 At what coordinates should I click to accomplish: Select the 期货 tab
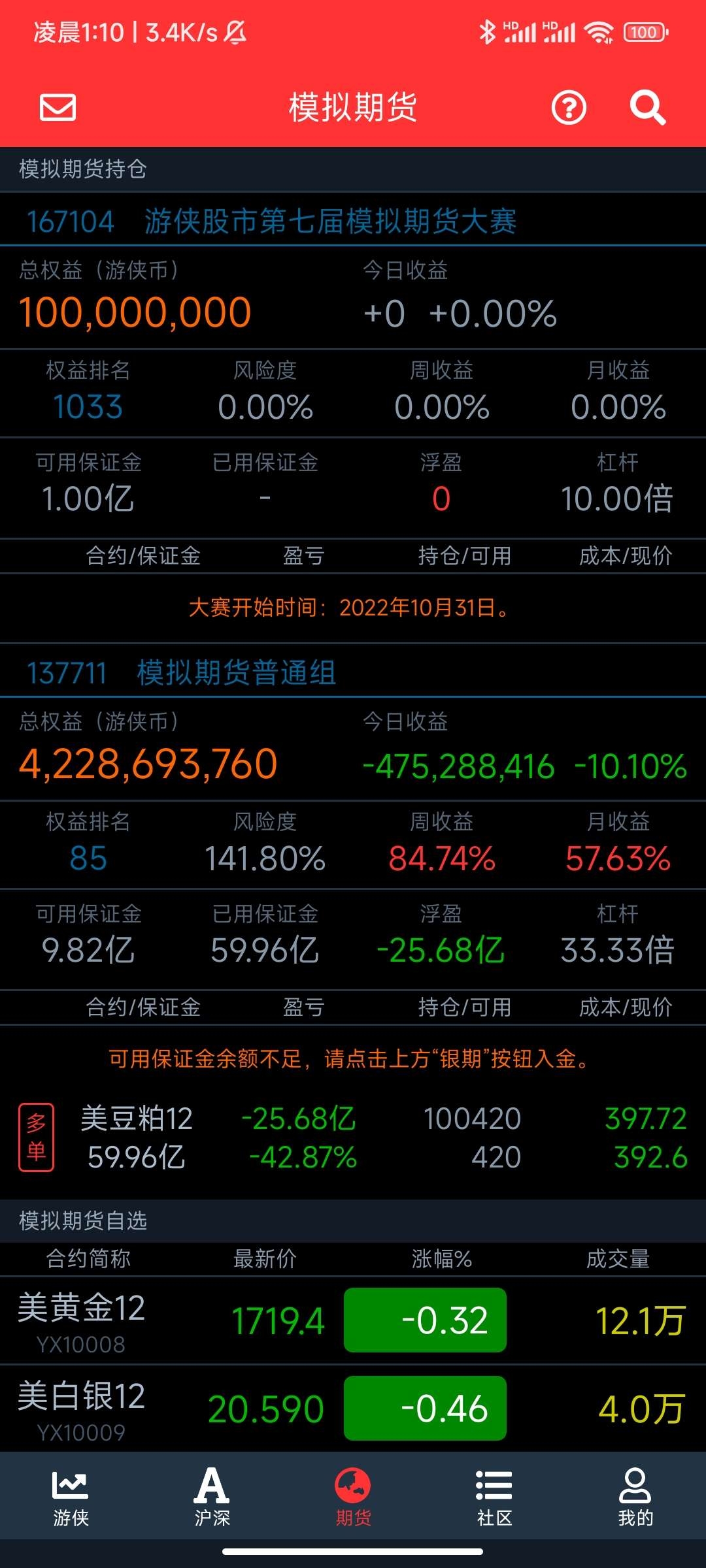pyautogui.click(x=353, y=1496)
